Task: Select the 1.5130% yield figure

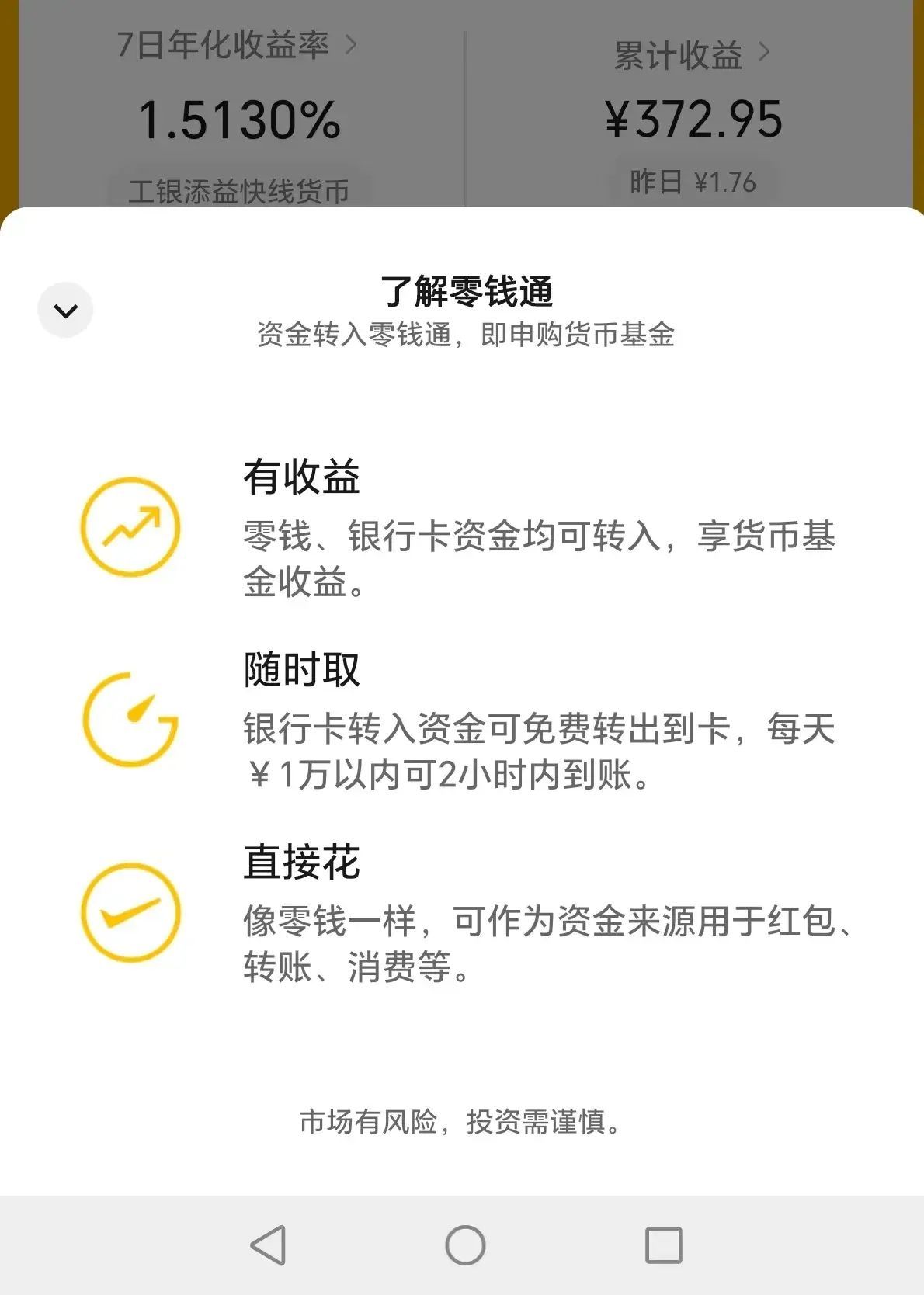Action: pyautogui.click(x=238, y=119)
